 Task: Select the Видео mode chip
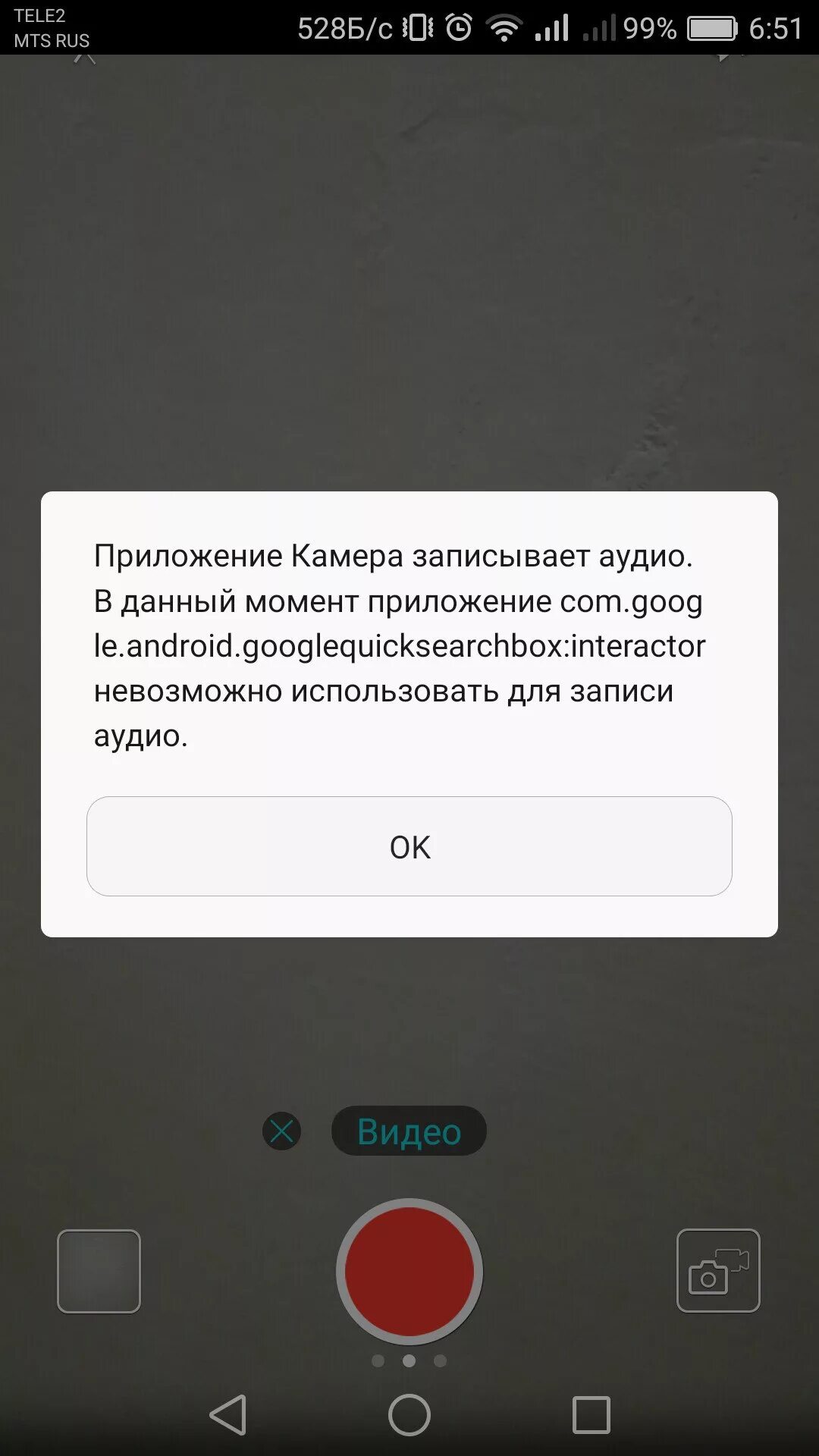[x=409, y=1131]
